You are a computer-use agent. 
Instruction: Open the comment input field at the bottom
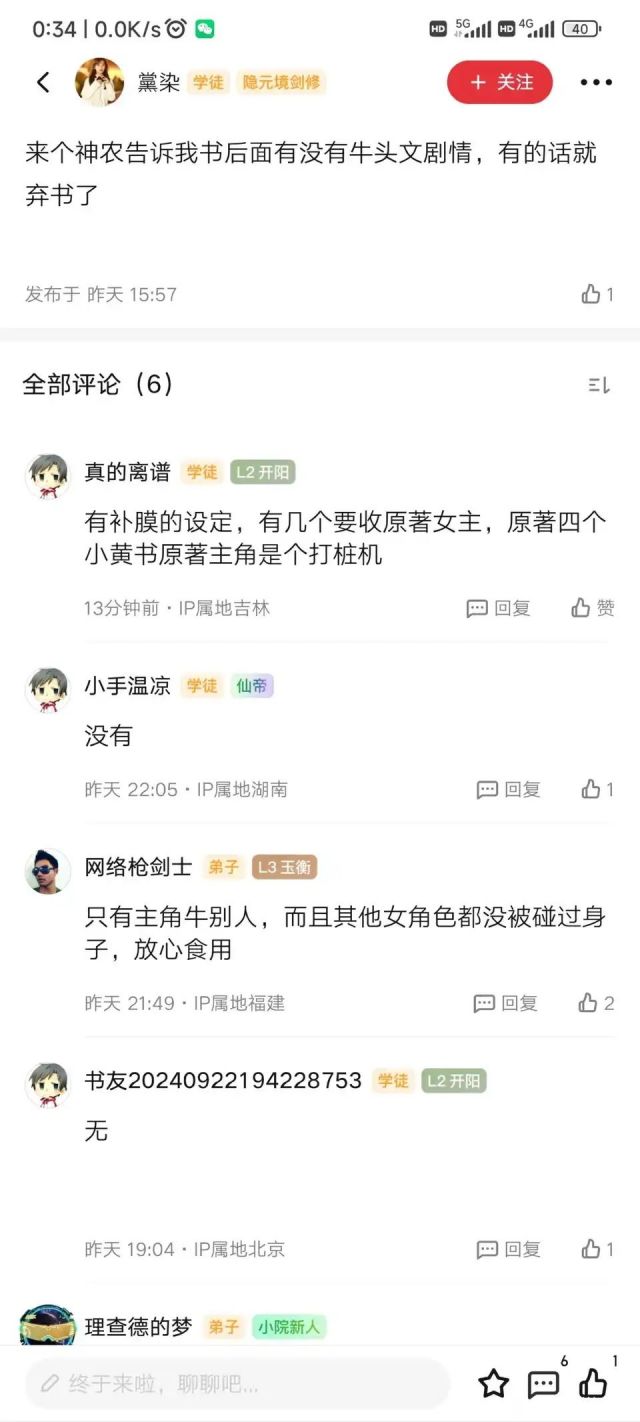click(237, 1384)
